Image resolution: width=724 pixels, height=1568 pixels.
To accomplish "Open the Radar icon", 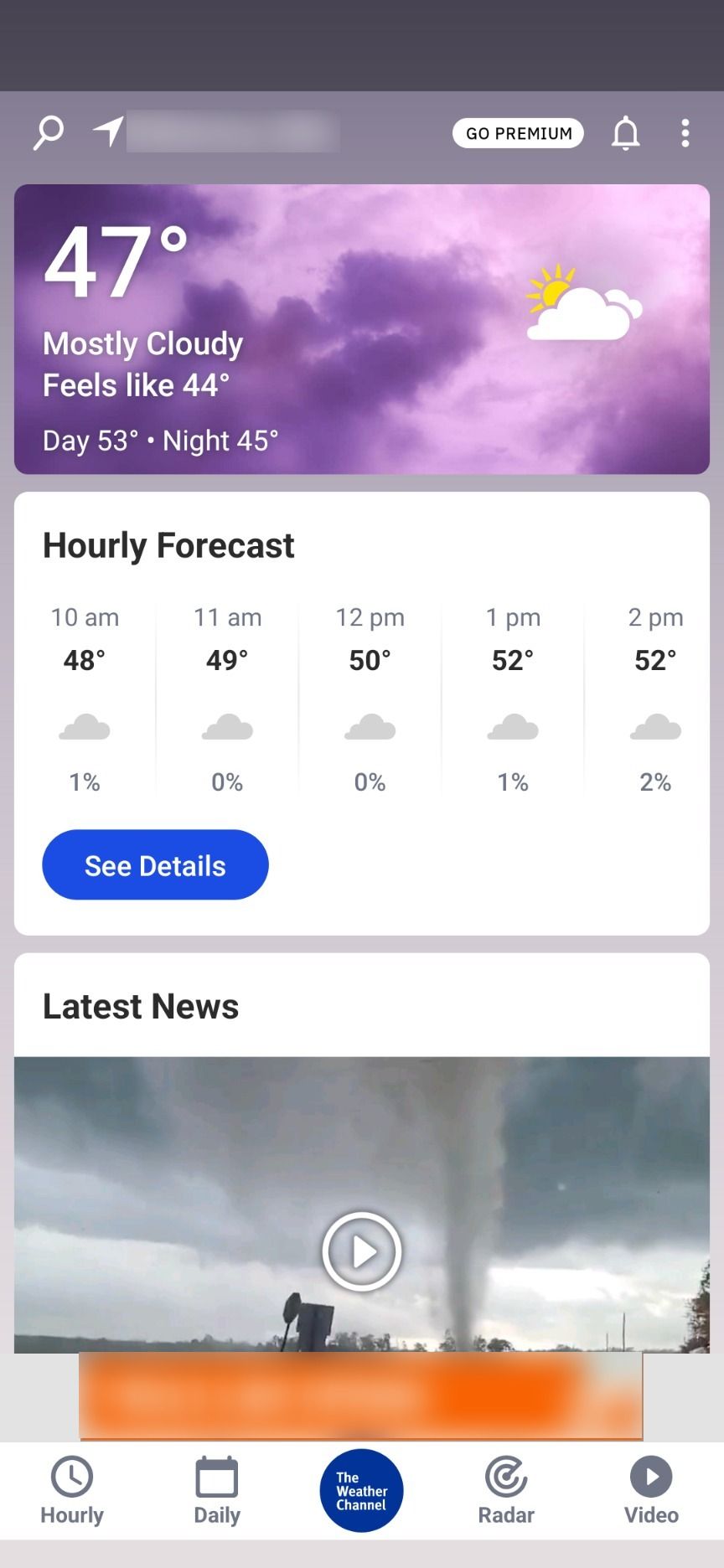I will click(505, 1477).
